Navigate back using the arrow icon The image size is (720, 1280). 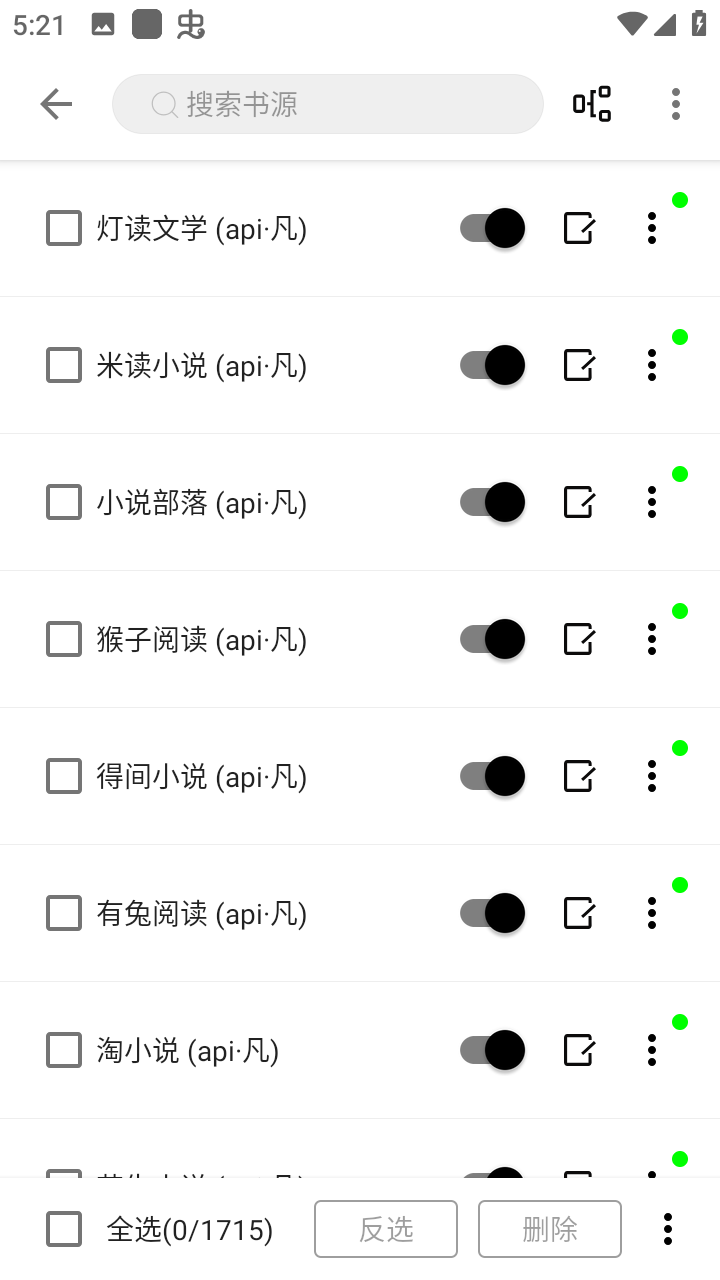pos(56,104)
